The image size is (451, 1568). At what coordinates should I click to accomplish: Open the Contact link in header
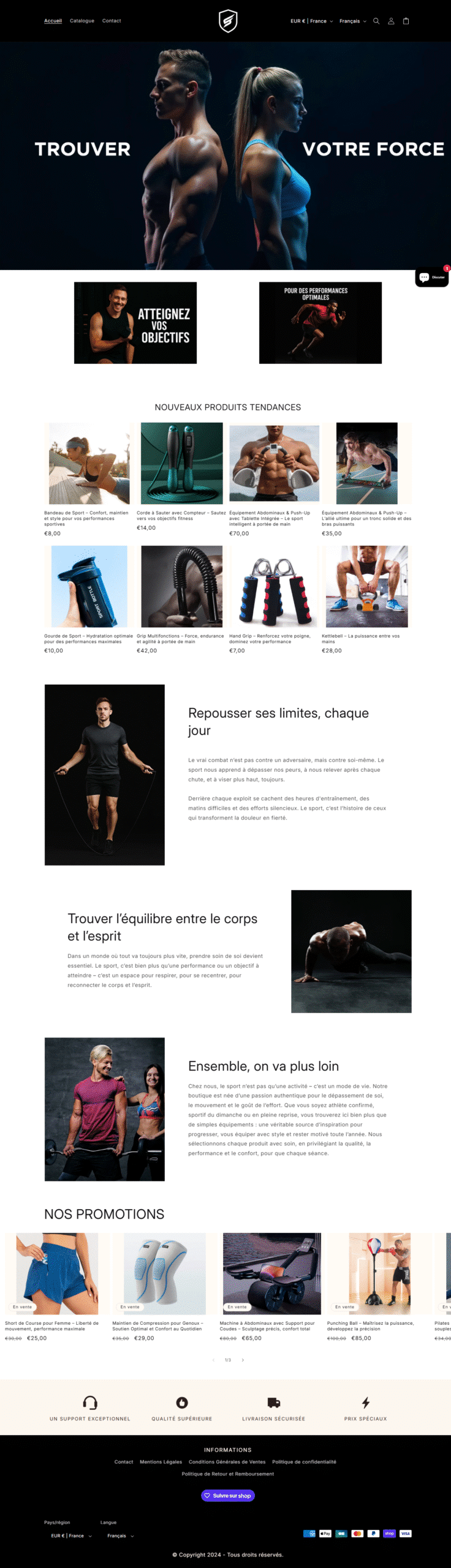coord(112,21)
